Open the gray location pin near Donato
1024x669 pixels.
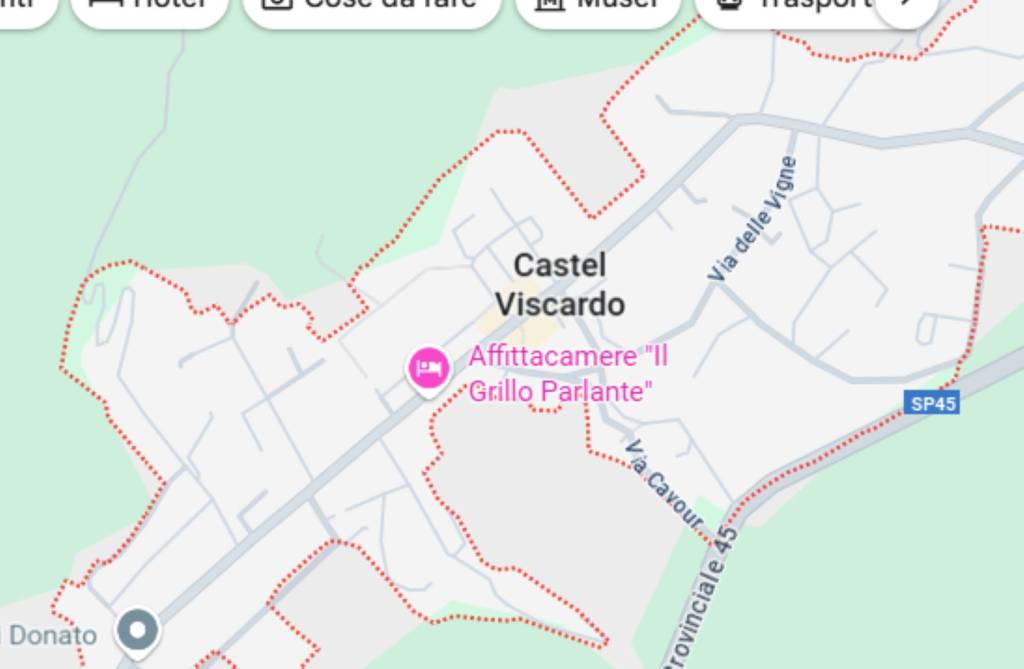coord(138,631)
